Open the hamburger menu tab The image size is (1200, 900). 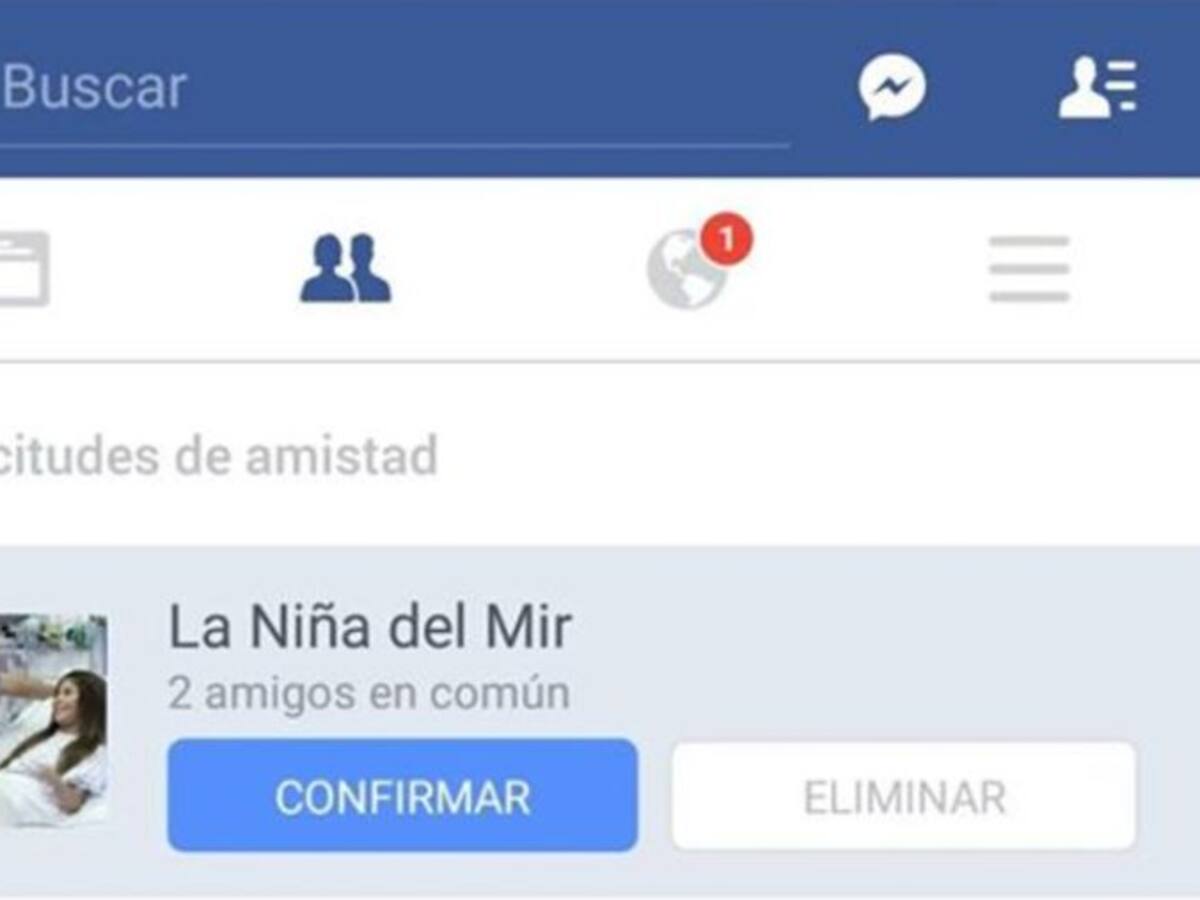point(1029,268)
